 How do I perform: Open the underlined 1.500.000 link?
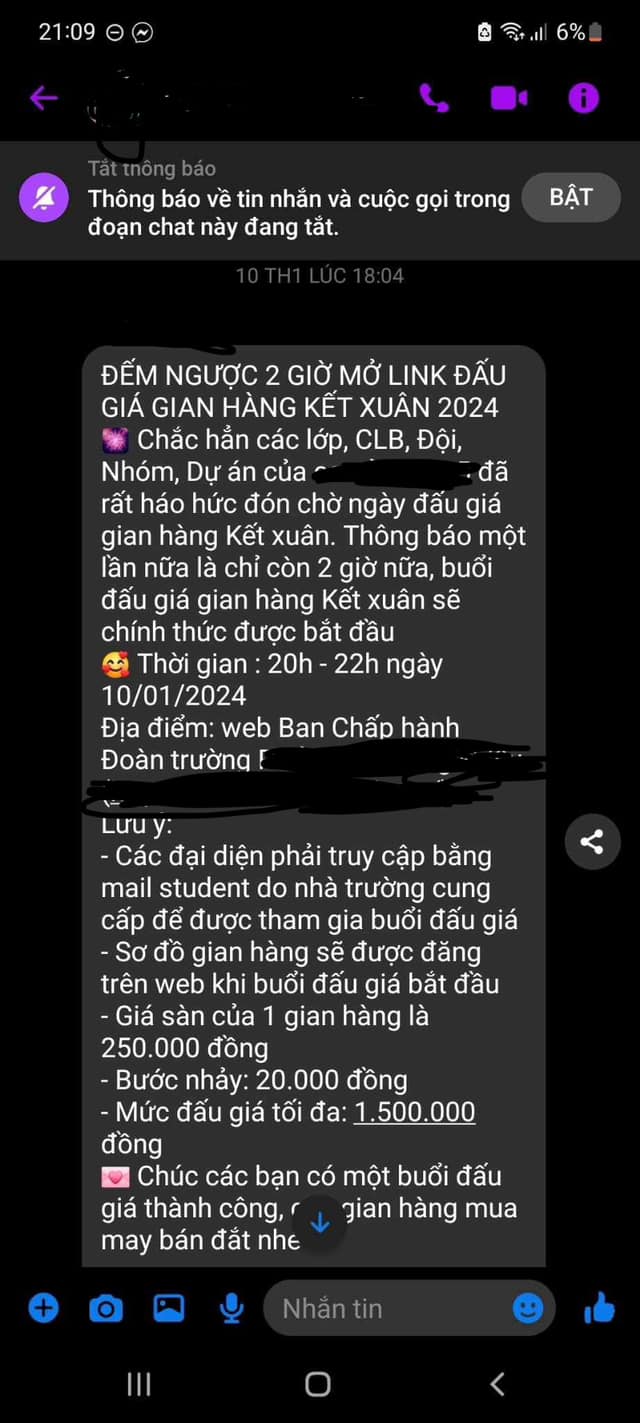click(414, 1112)
